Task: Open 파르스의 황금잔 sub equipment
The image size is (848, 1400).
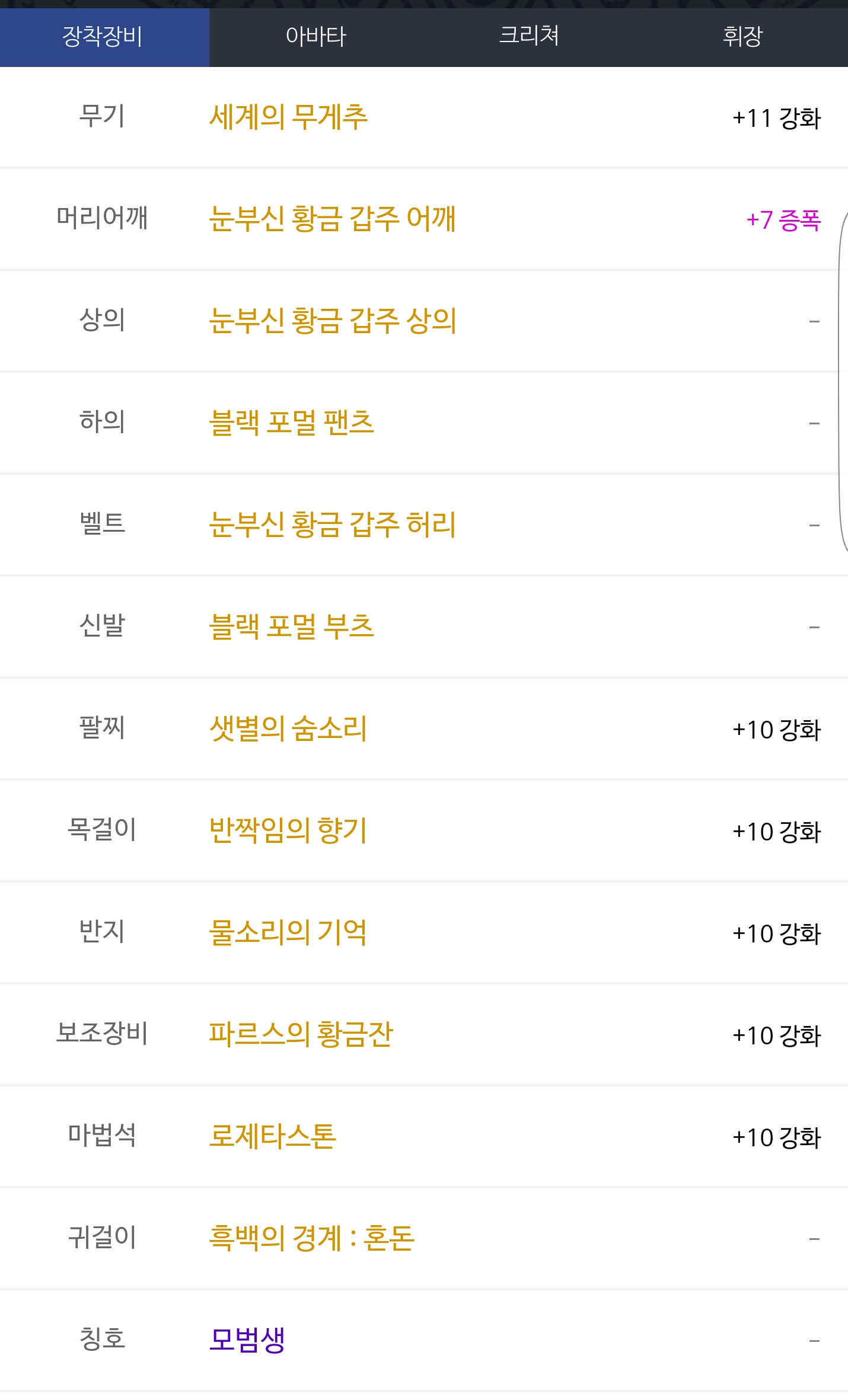Action: pos(301,1034)
